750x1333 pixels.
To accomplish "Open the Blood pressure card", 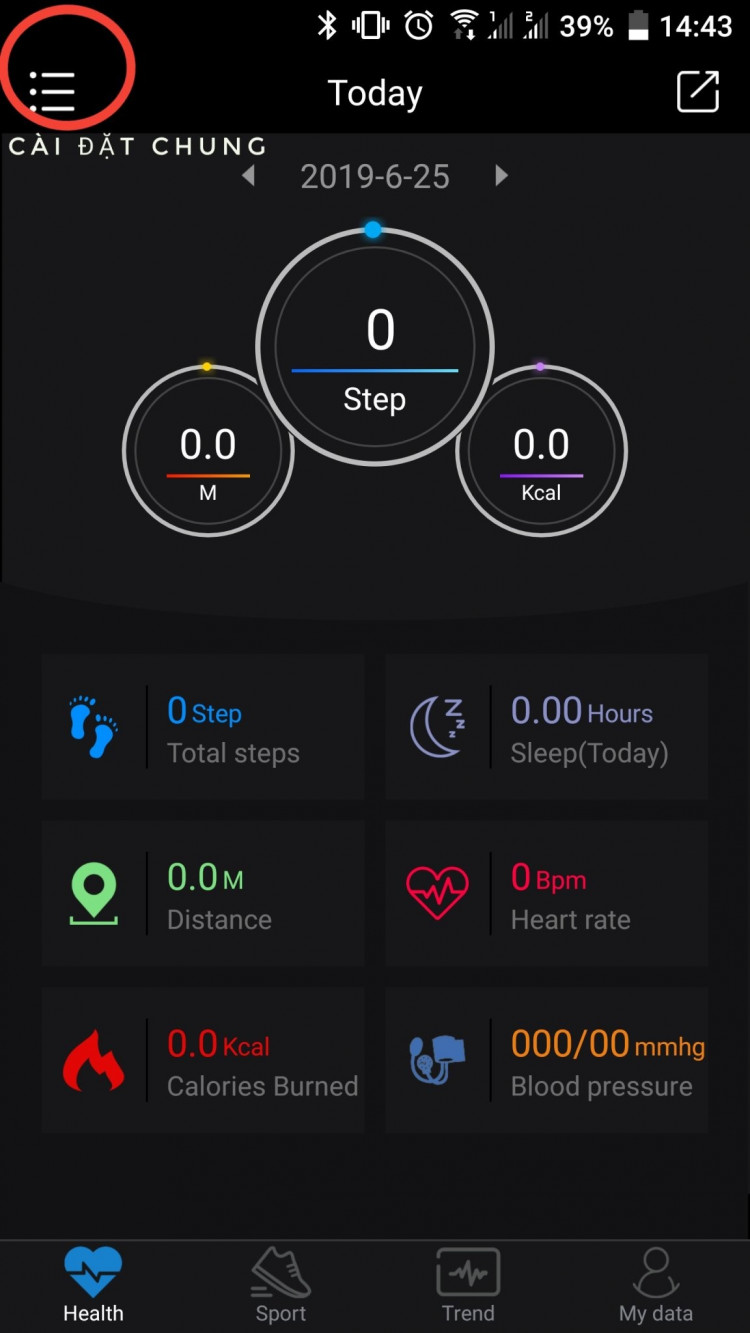I will pyautogui.click(x=547, y=1061).
